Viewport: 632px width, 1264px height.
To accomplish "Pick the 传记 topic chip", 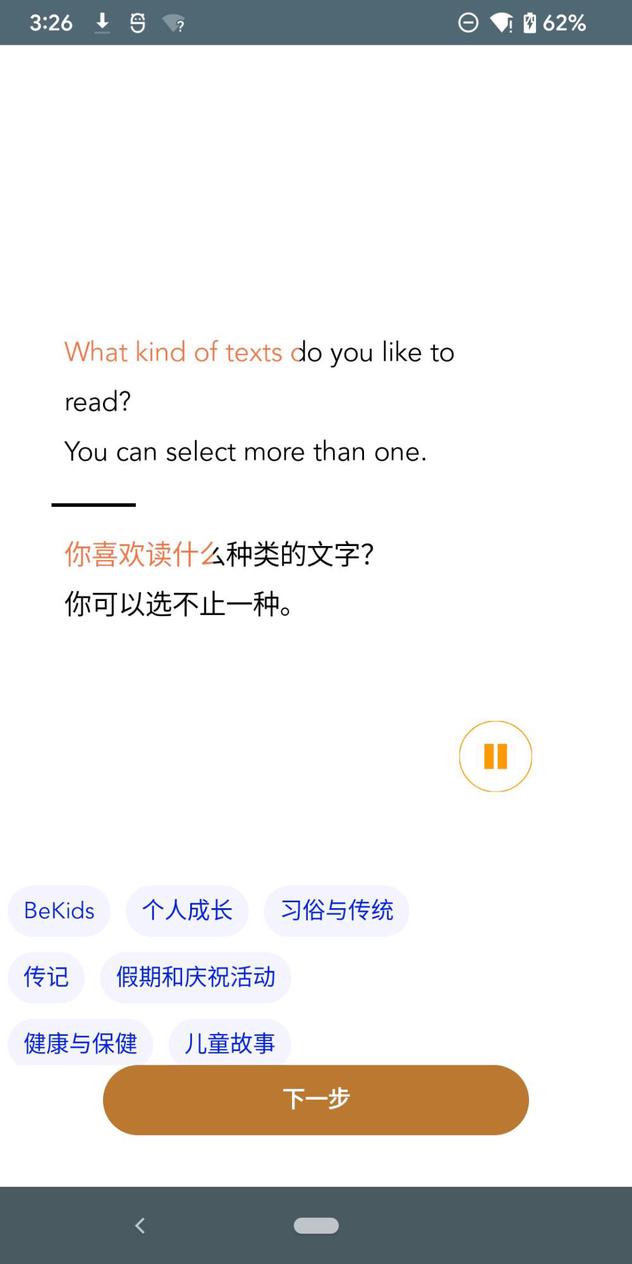I will pos(46,977).
